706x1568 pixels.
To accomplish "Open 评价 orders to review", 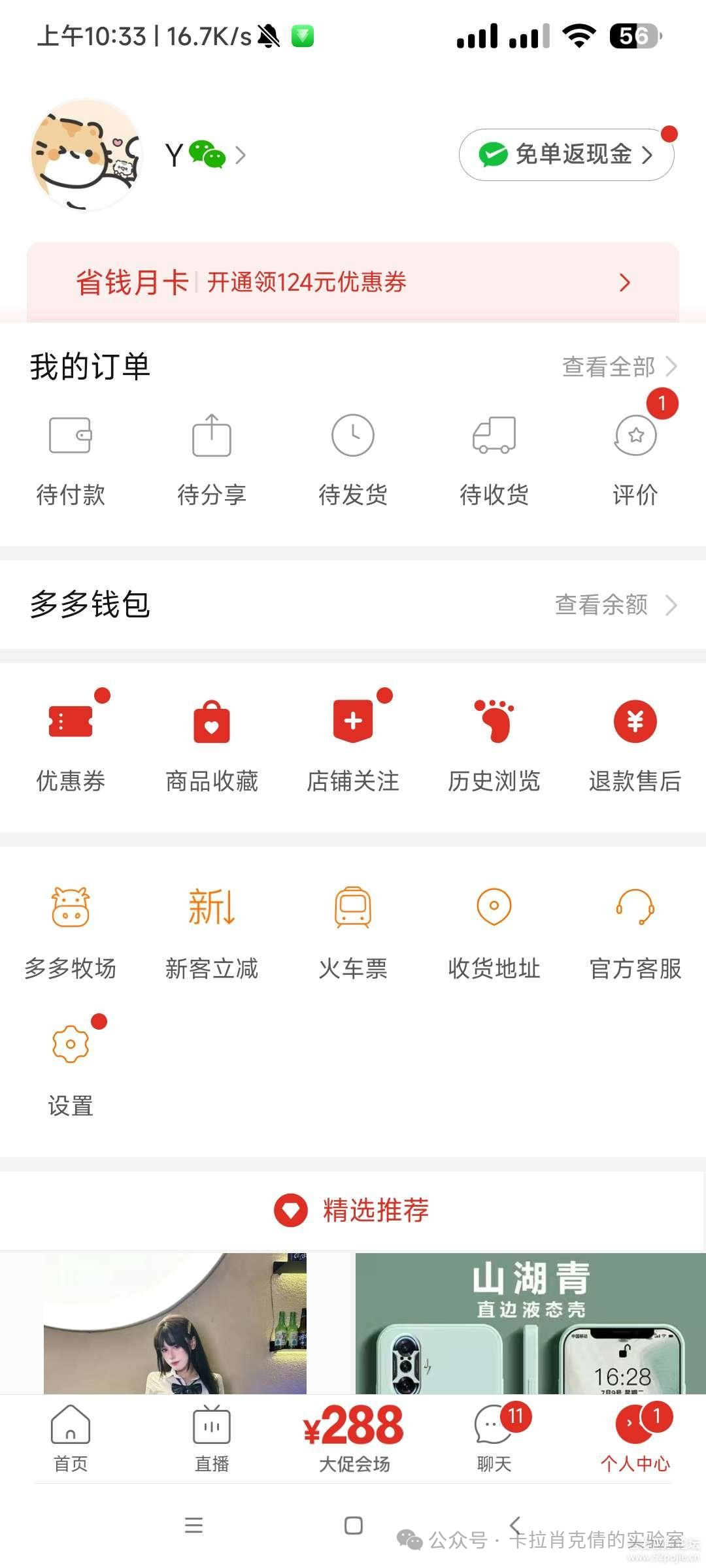I will click(x=635, y=457).
